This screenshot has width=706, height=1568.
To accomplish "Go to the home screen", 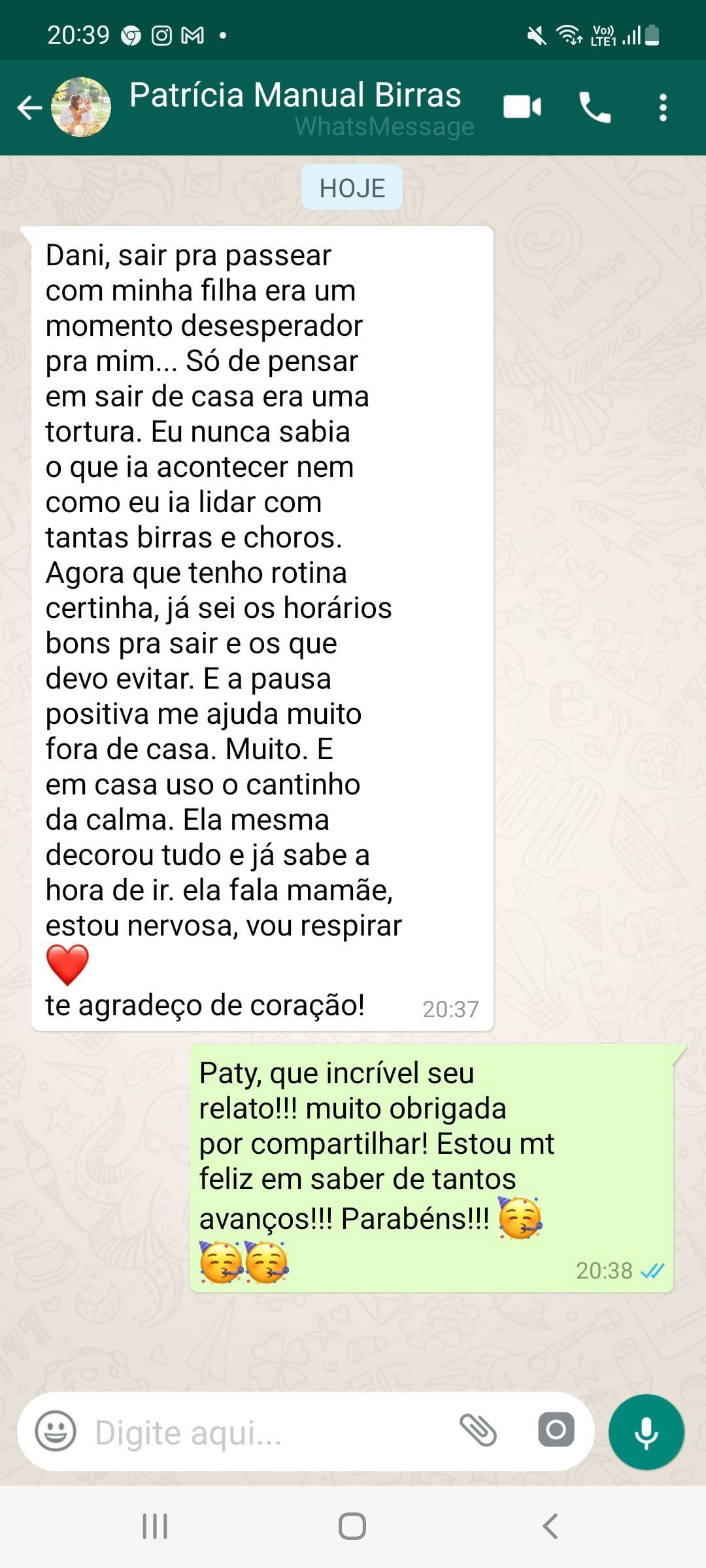I will (x=352, y=1527).
